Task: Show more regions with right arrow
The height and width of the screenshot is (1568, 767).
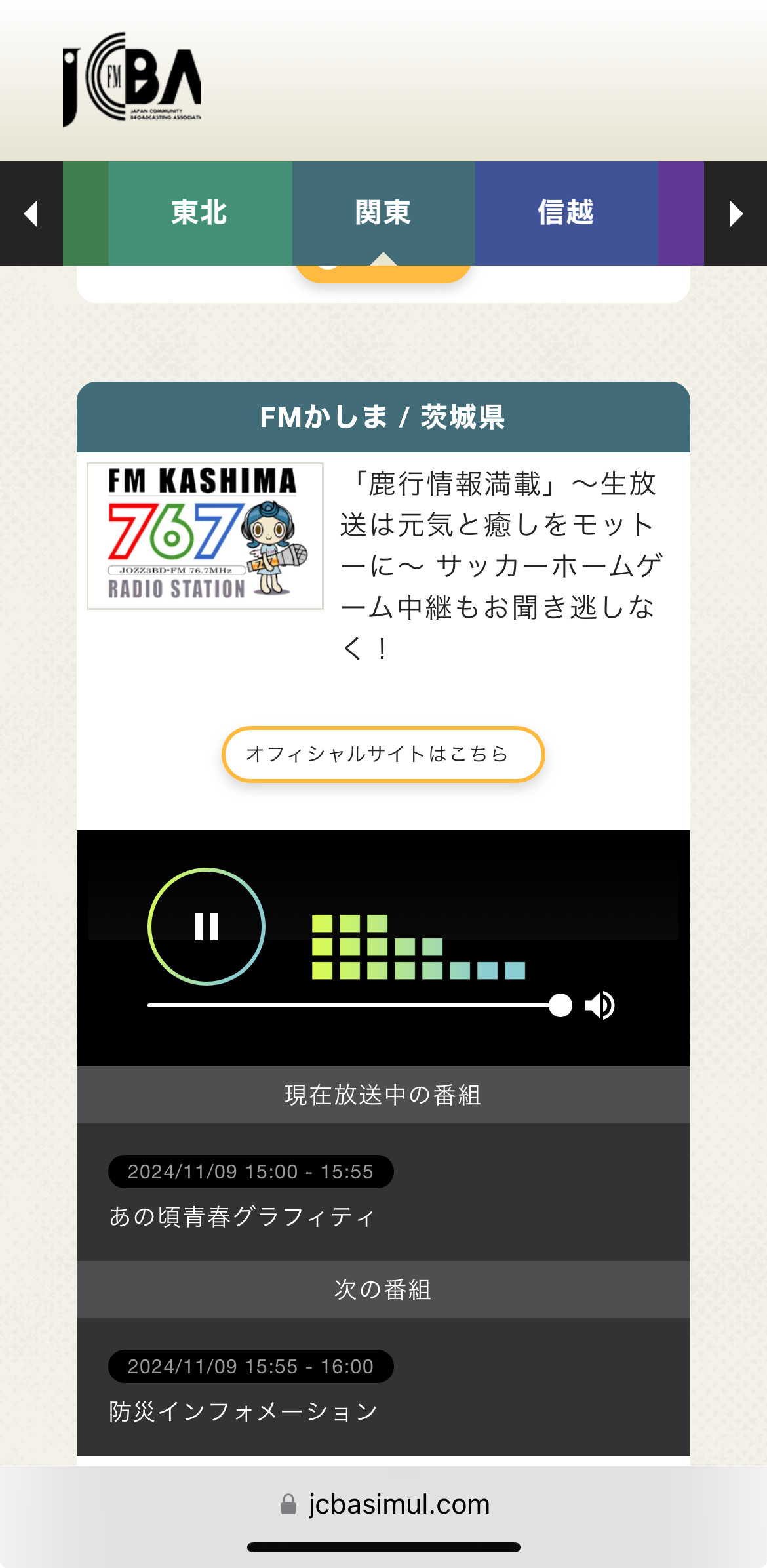Action: coord(736,214)
